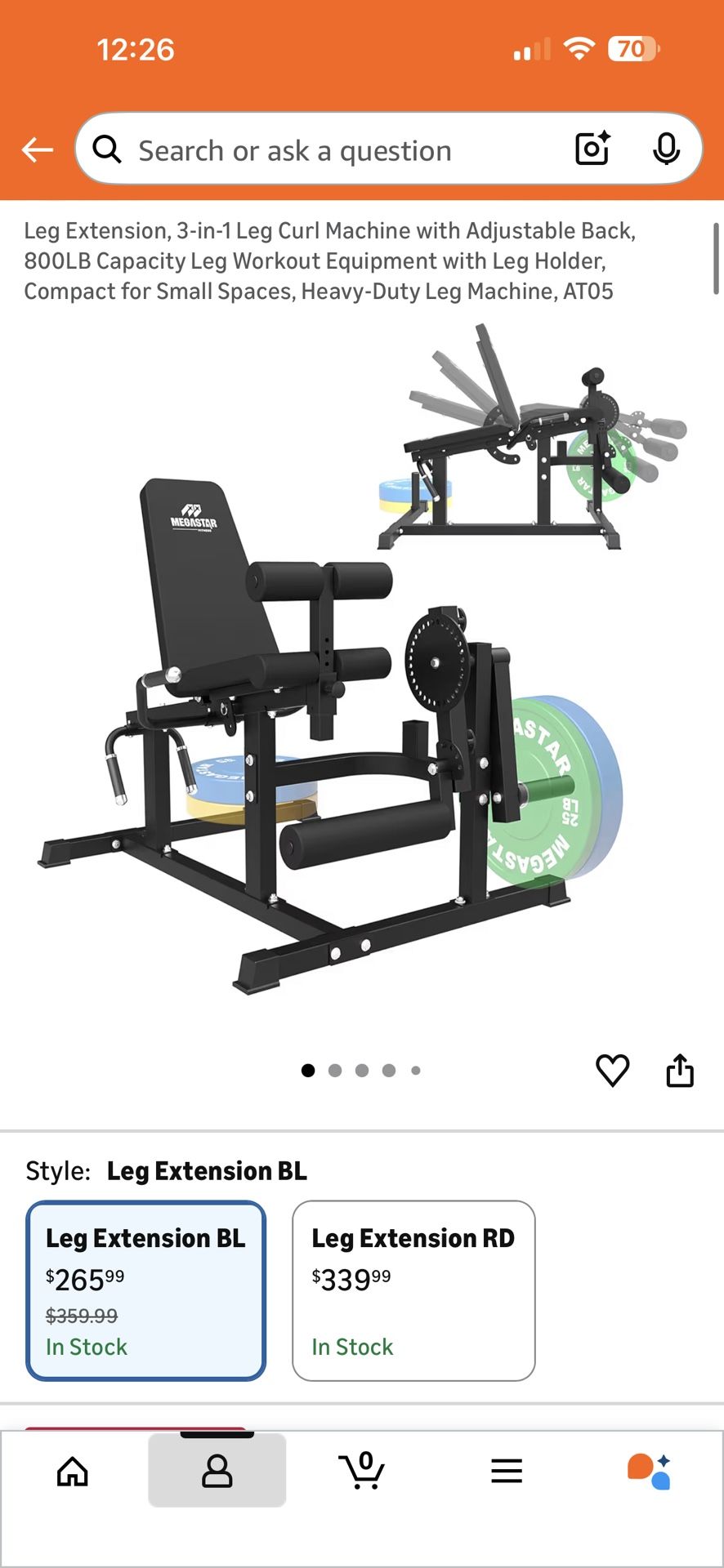Viewport: 724px width, 1568px height.
Task: Open the Rufus AI assistant icon
Action: (651, 1470)
